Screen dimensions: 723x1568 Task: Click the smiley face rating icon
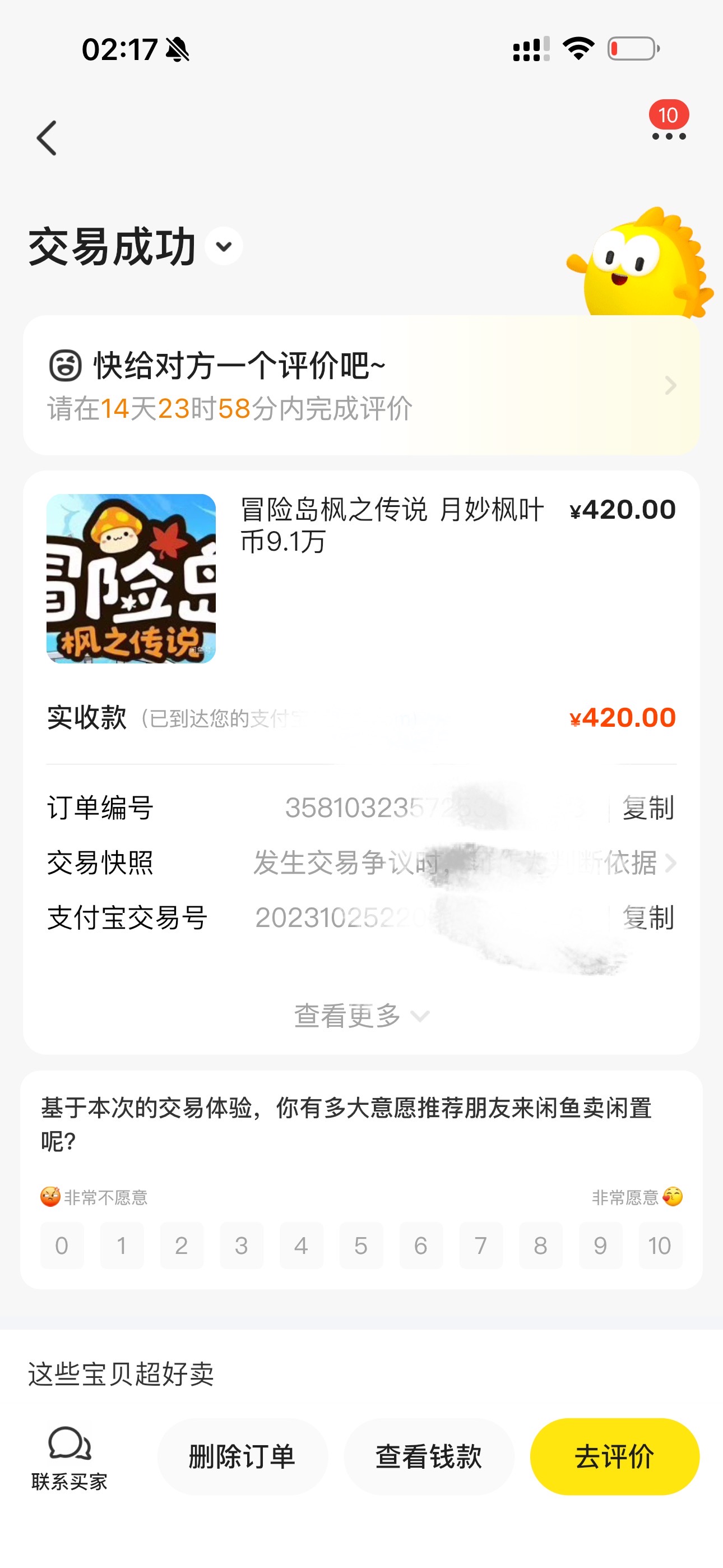click(67, 365)
